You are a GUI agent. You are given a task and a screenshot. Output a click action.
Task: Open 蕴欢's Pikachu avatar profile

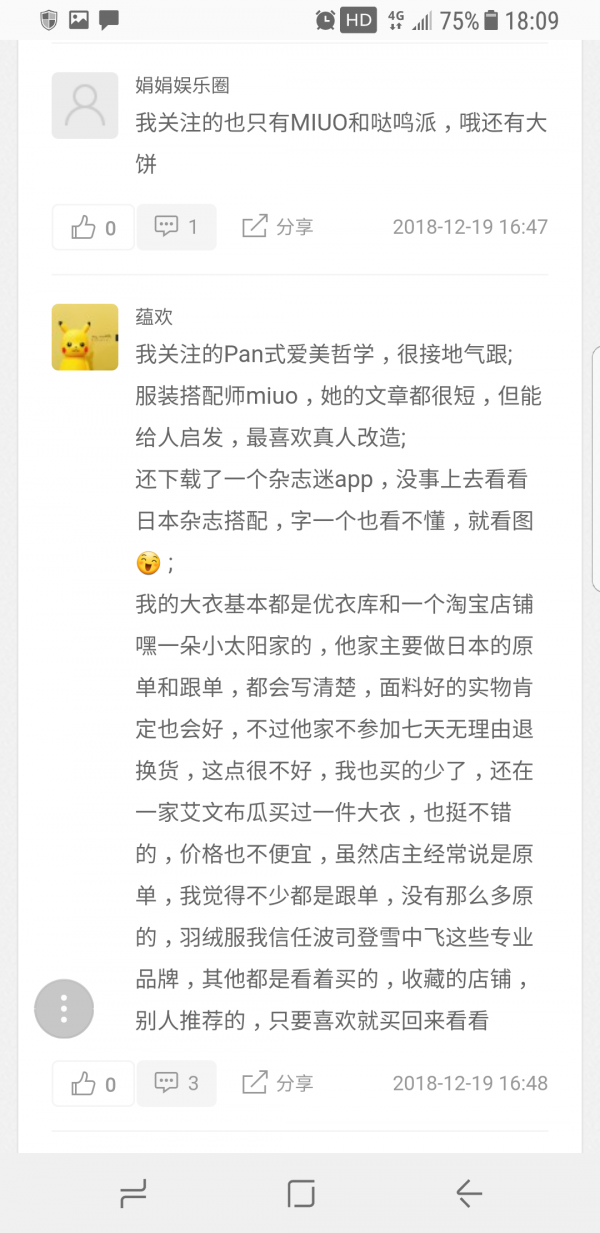pyautogui.click(x=85, y=337)
